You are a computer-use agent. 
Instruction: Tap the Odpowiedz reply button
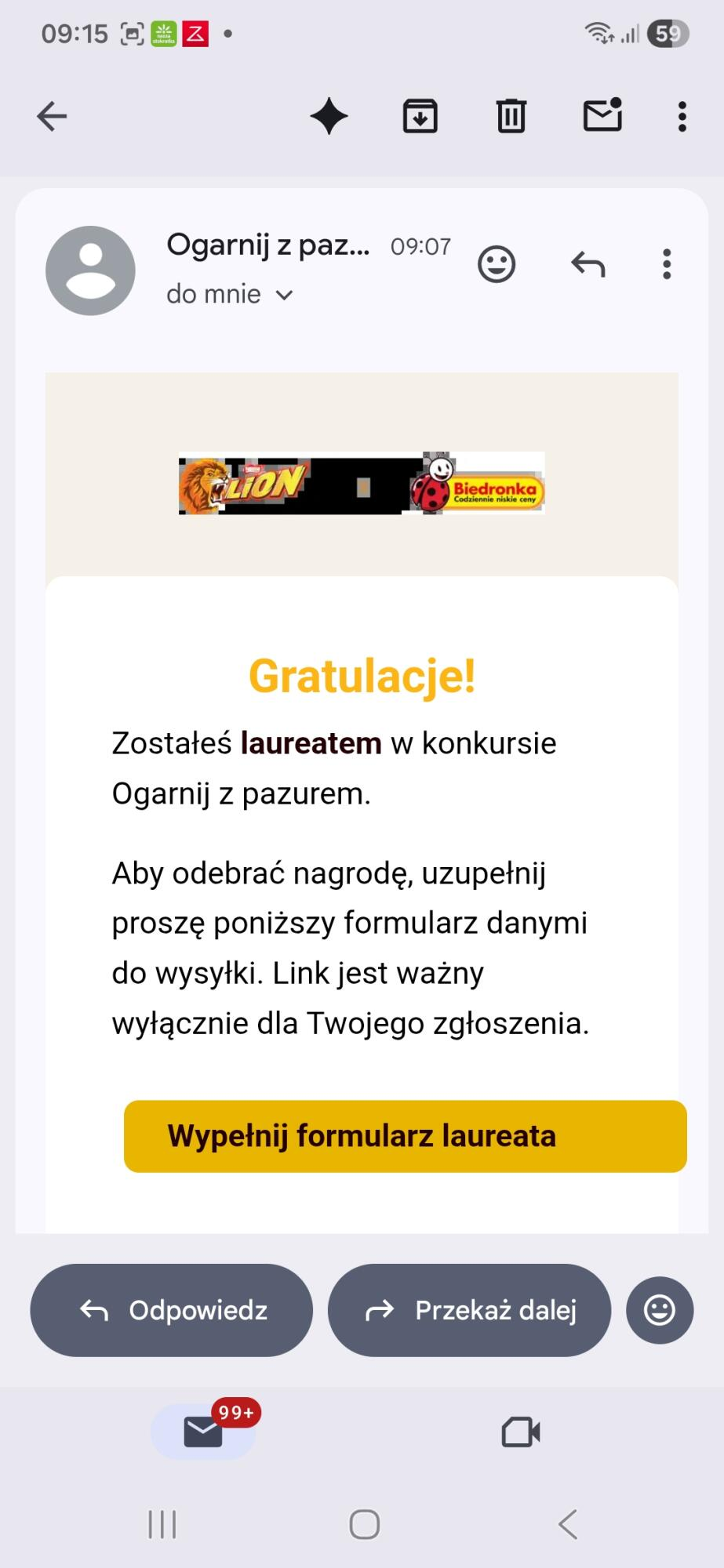click(171, 1310)
